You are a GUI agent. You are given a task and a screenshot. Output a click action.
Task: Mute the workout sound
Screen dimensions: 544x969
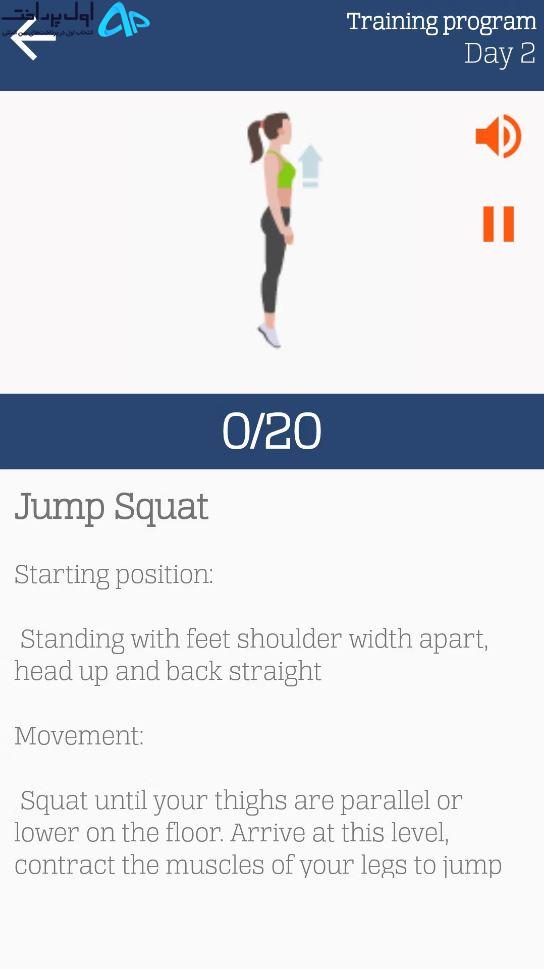[x=498, y=136]
